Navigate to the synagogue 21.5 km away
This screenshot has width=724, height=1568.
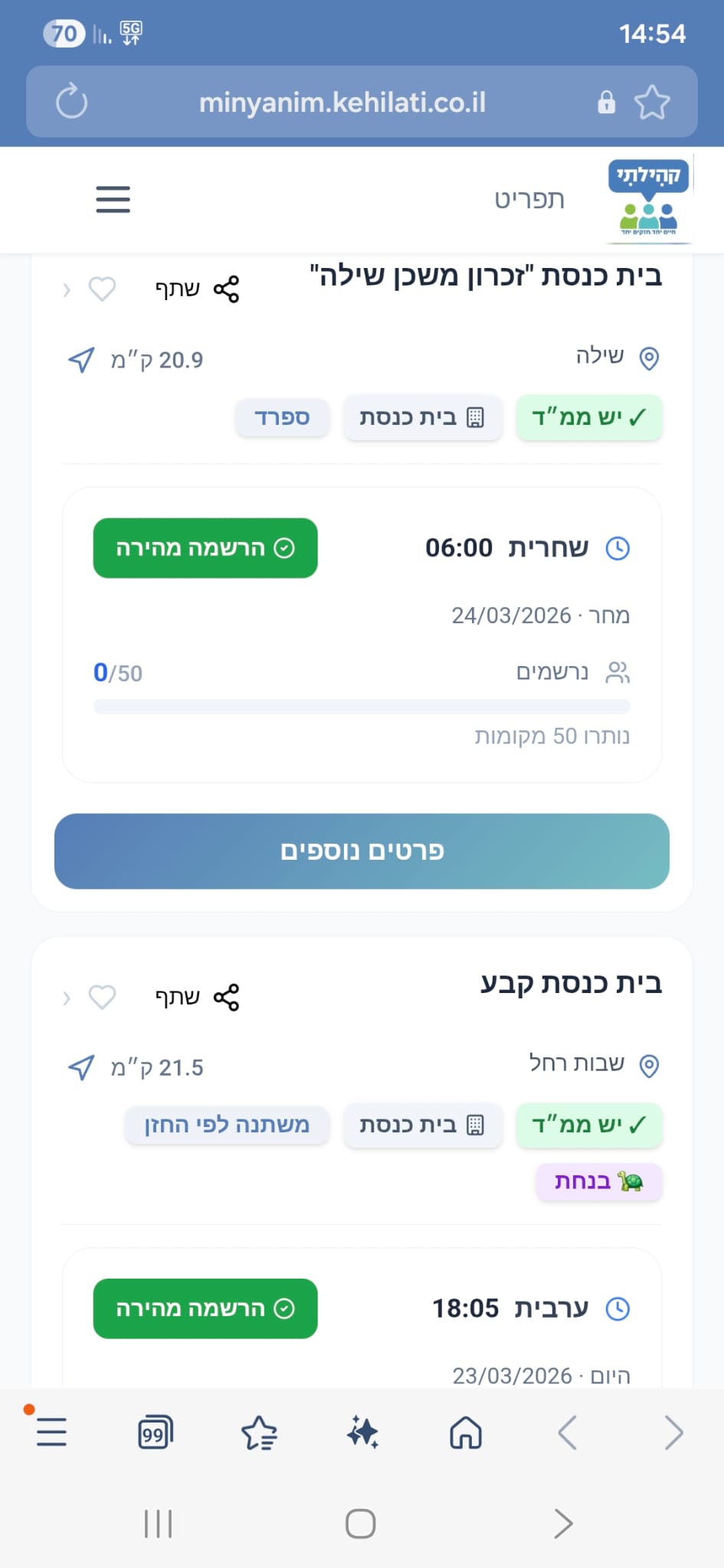click(x=82, y=1067)
